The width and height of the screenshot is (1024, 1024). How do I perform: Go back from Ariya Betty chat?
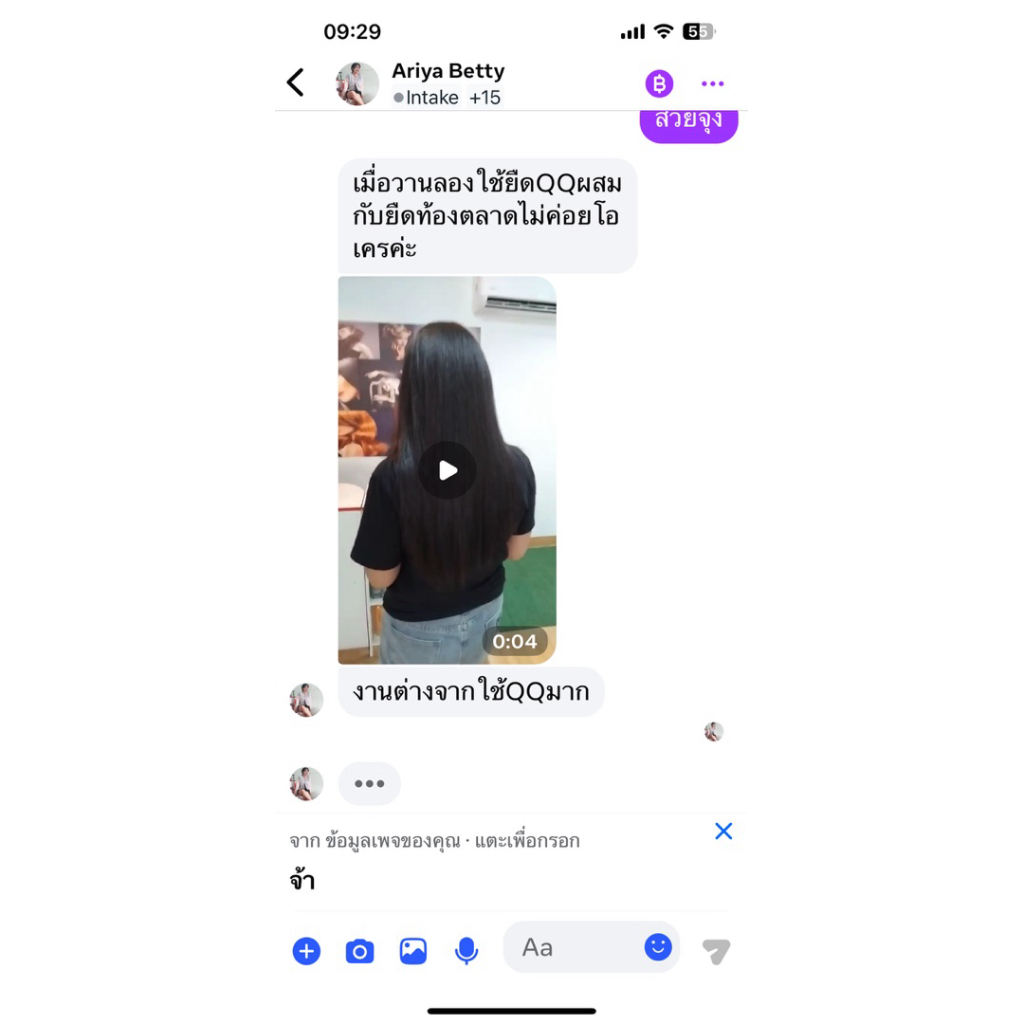pyautogui.click(x=296, y=83)
